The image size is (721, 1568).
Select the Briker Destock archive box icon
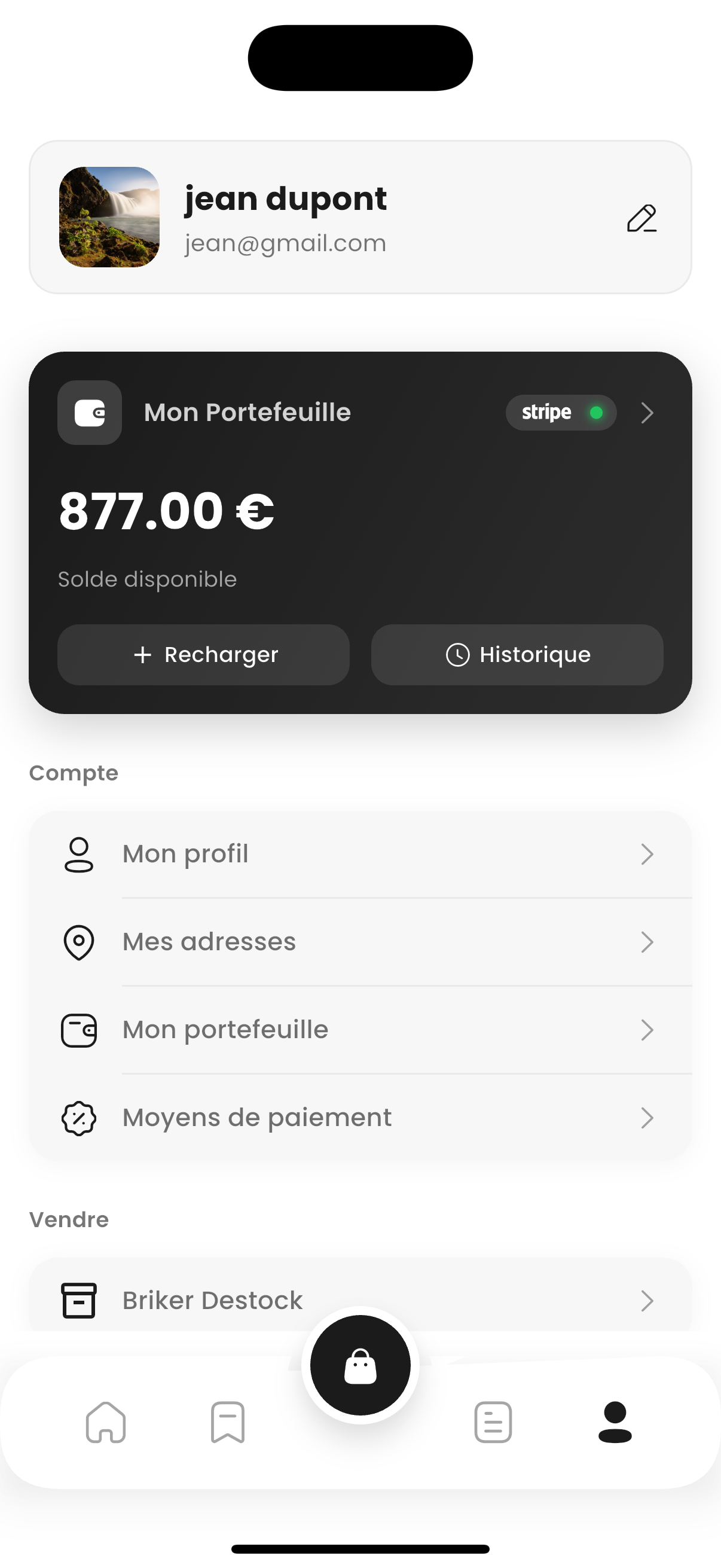point(78,1301)
